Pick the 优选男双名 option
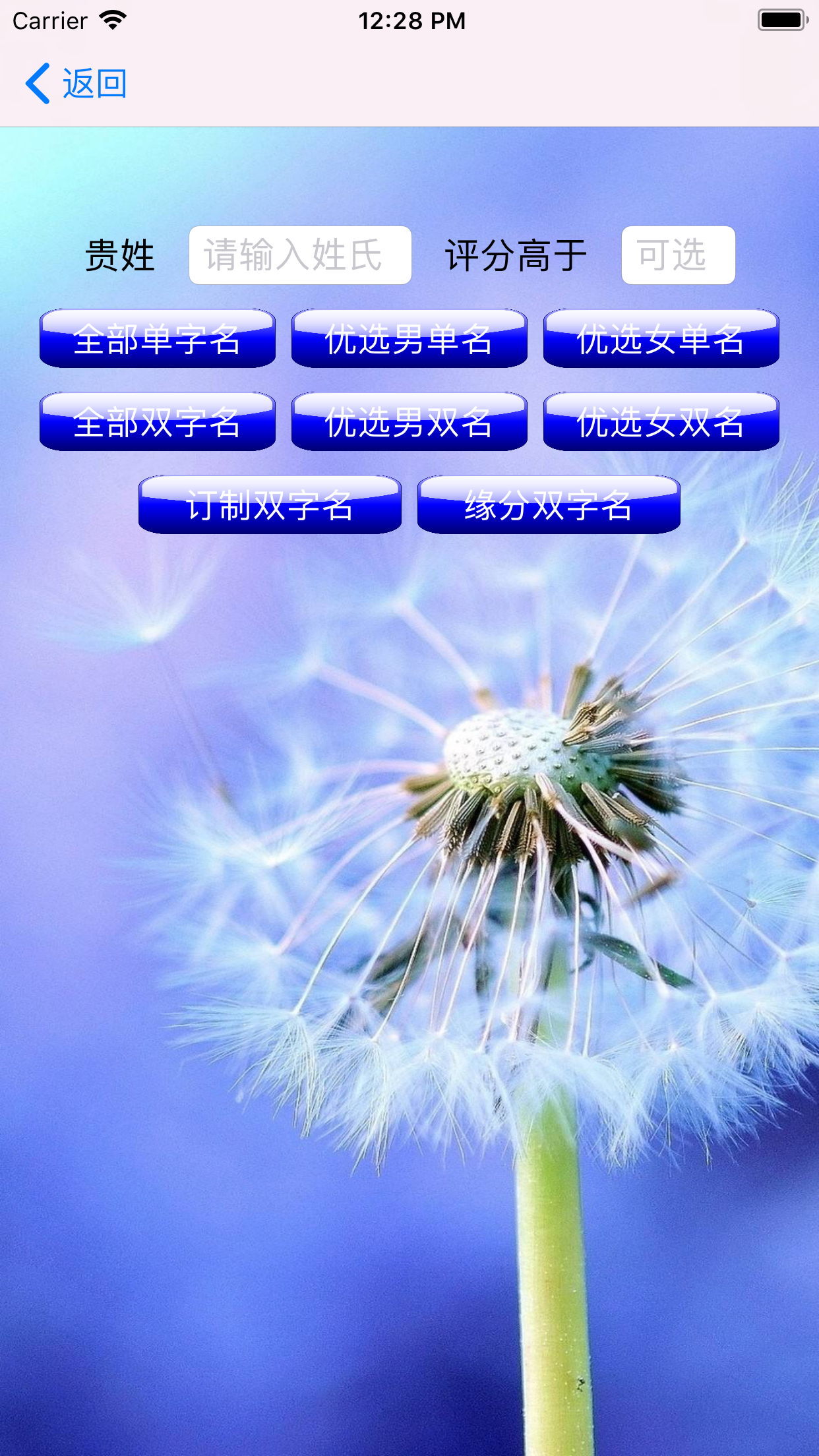 click(x=409, y=421)
